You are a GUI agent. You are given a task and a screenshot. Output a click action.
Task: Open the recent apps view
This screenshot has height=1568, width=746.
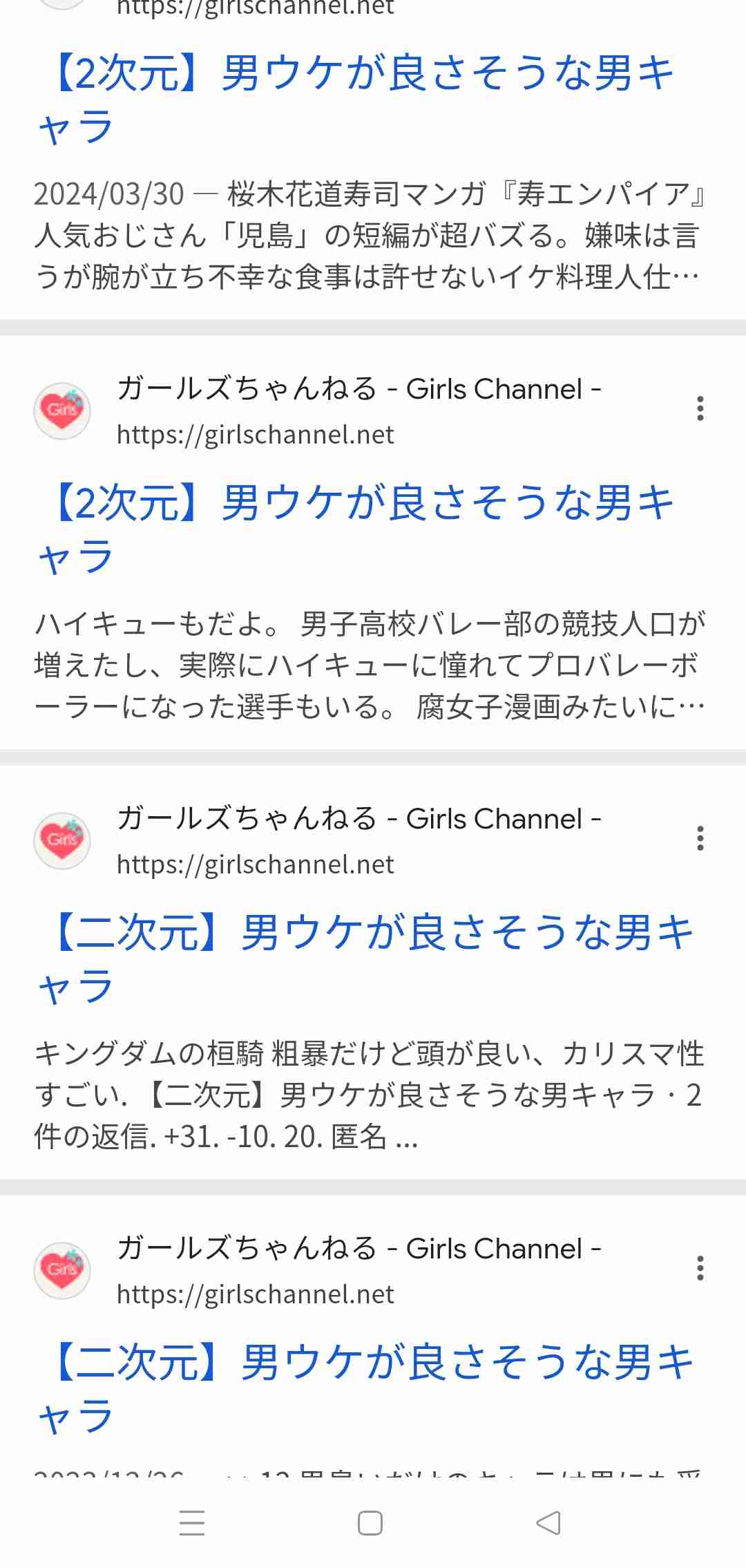pos(192,1522)
